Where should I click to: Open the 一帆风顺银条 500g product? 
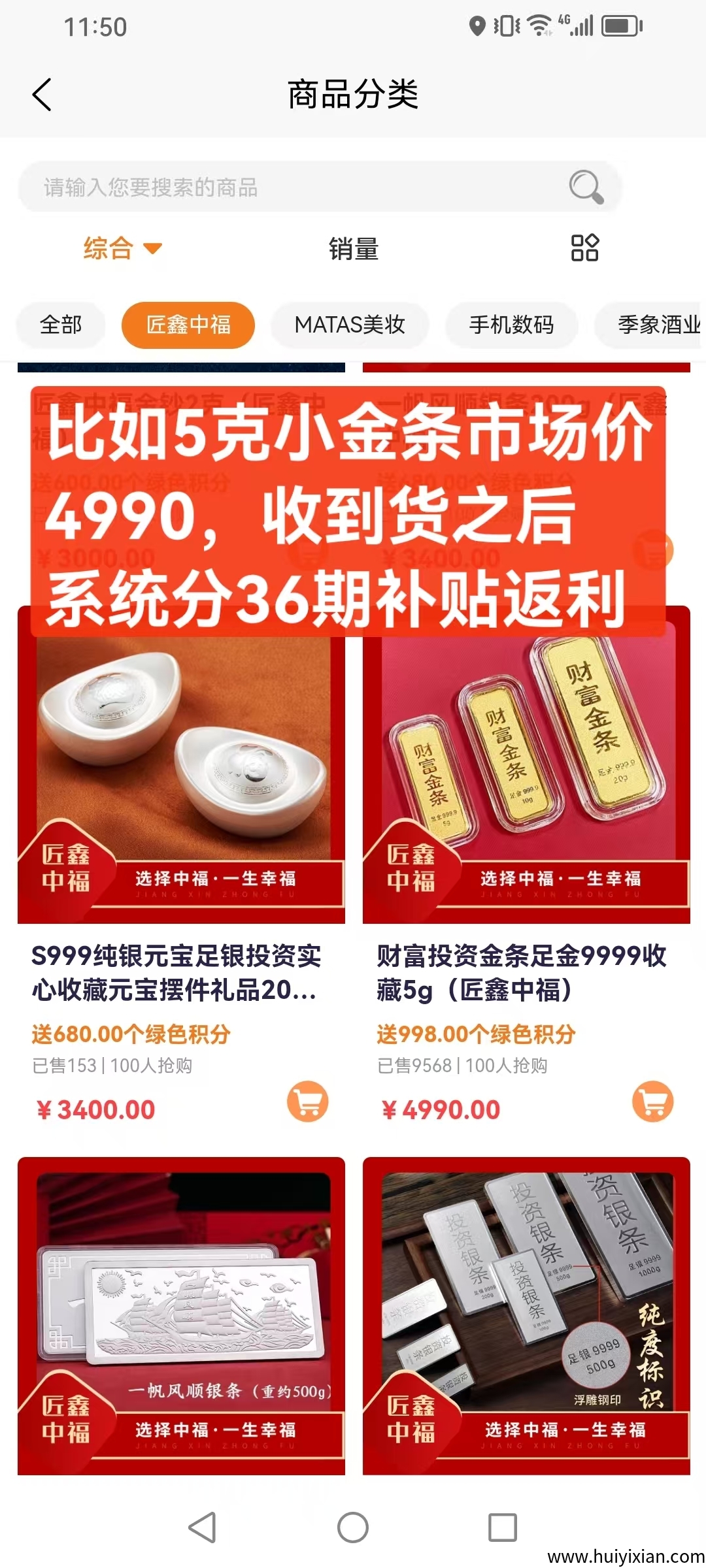tap(181, 1316)
